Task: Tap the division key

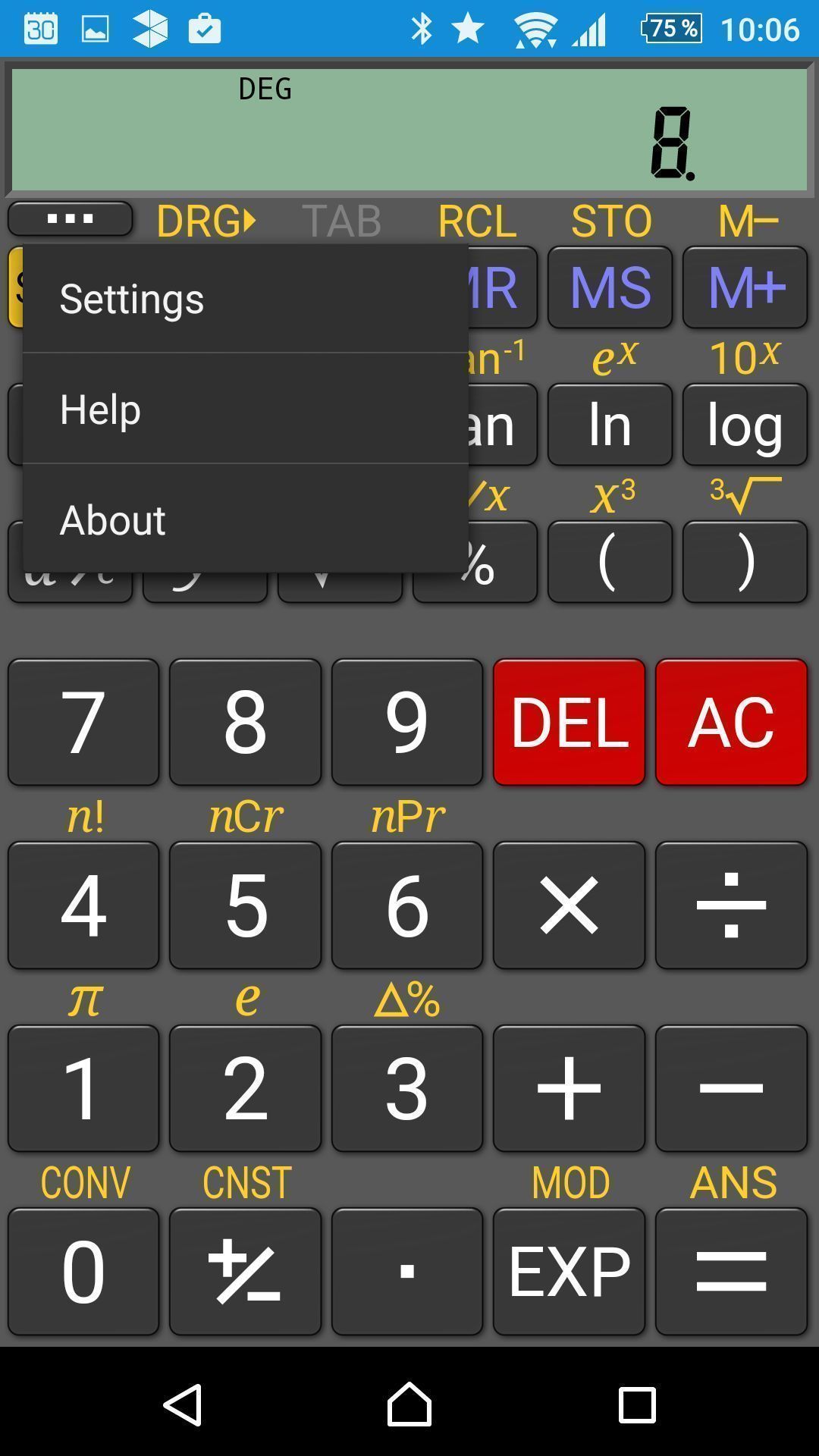Action: [x=731, y=905]
